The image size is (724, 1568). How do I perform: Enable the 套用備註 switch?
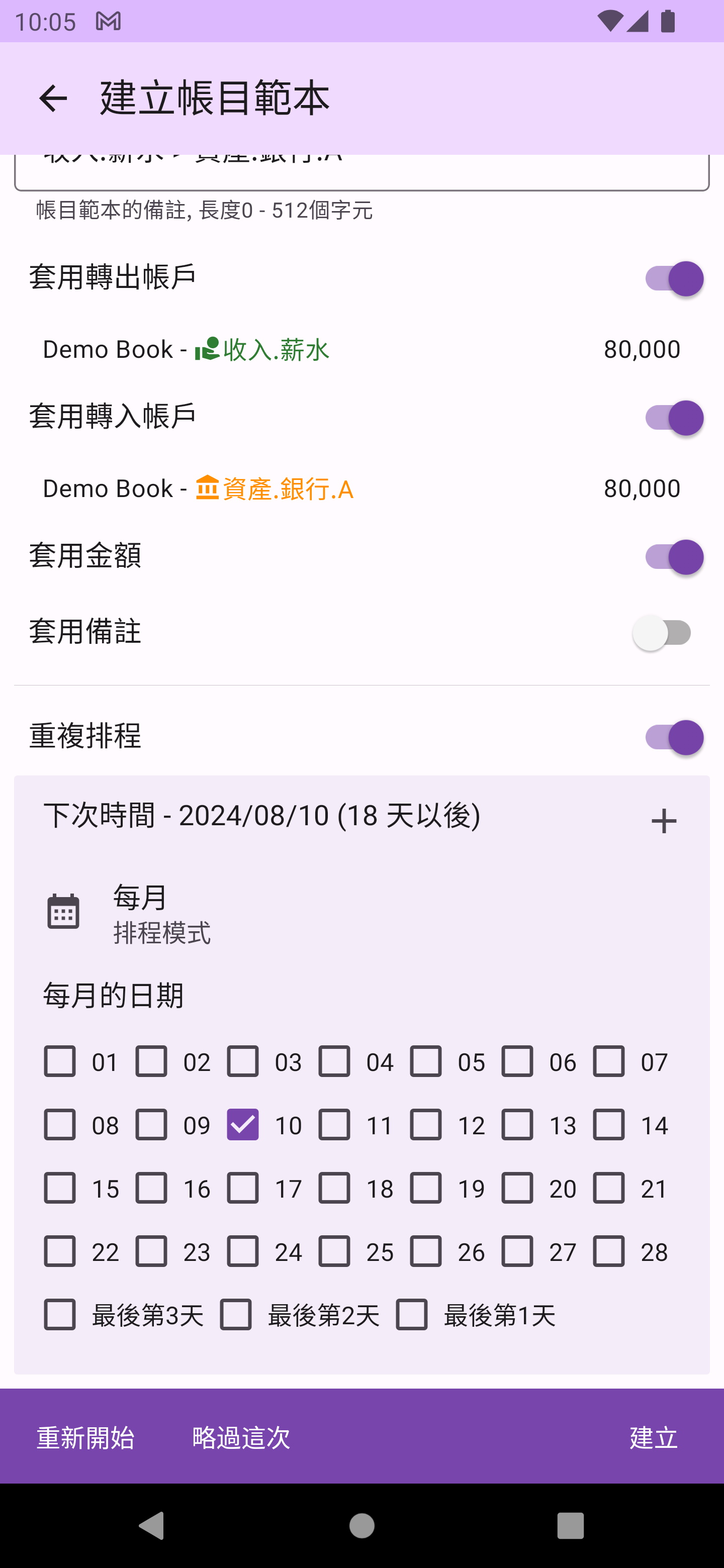pos(663,633)
